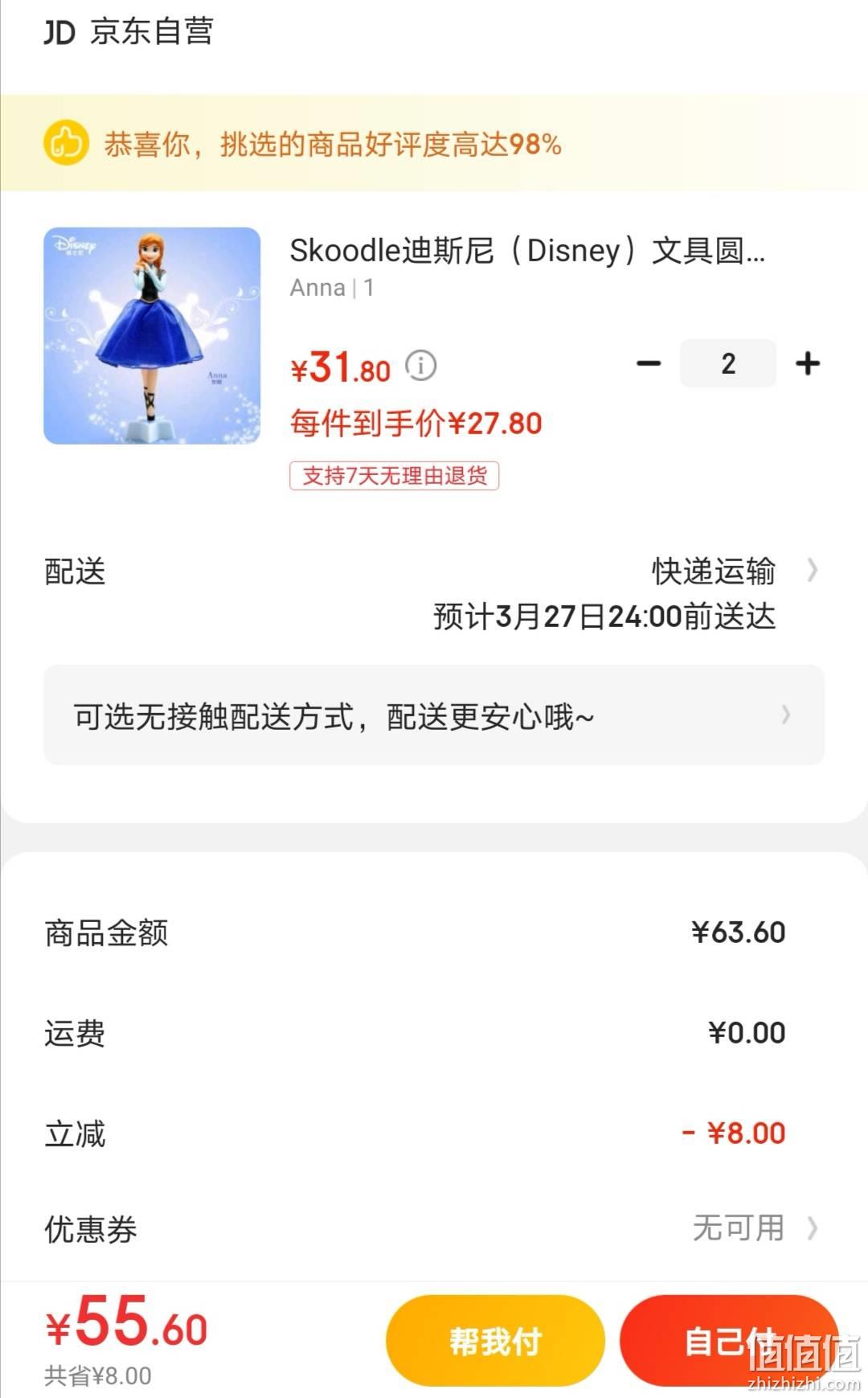Tap the 自己付 pay-myself button
Viewport: 868px width, 1398px height.
point(729,1341)
